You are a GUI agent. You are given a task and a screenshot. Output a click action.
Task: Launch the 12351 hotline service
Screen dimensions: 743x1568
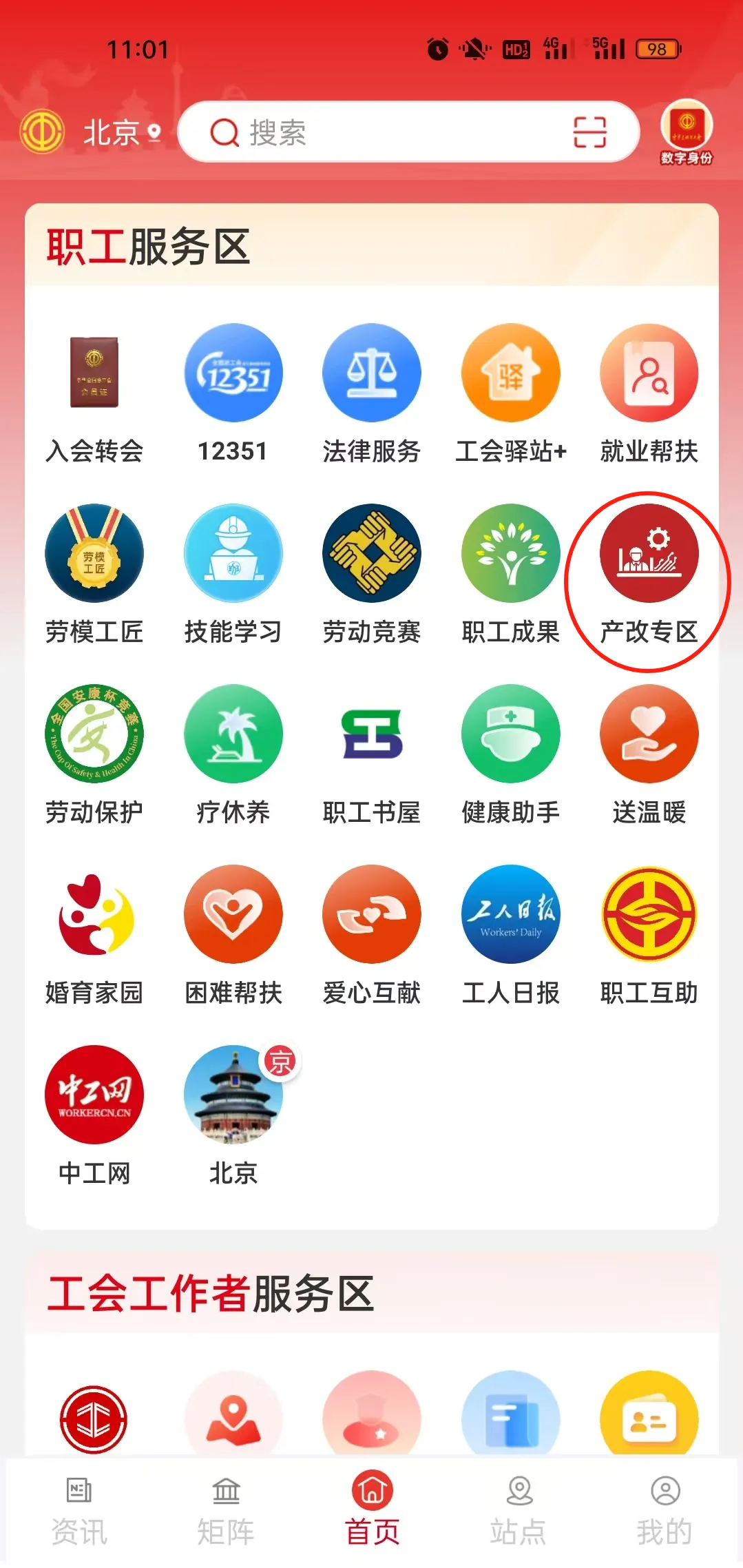[233, 393]
